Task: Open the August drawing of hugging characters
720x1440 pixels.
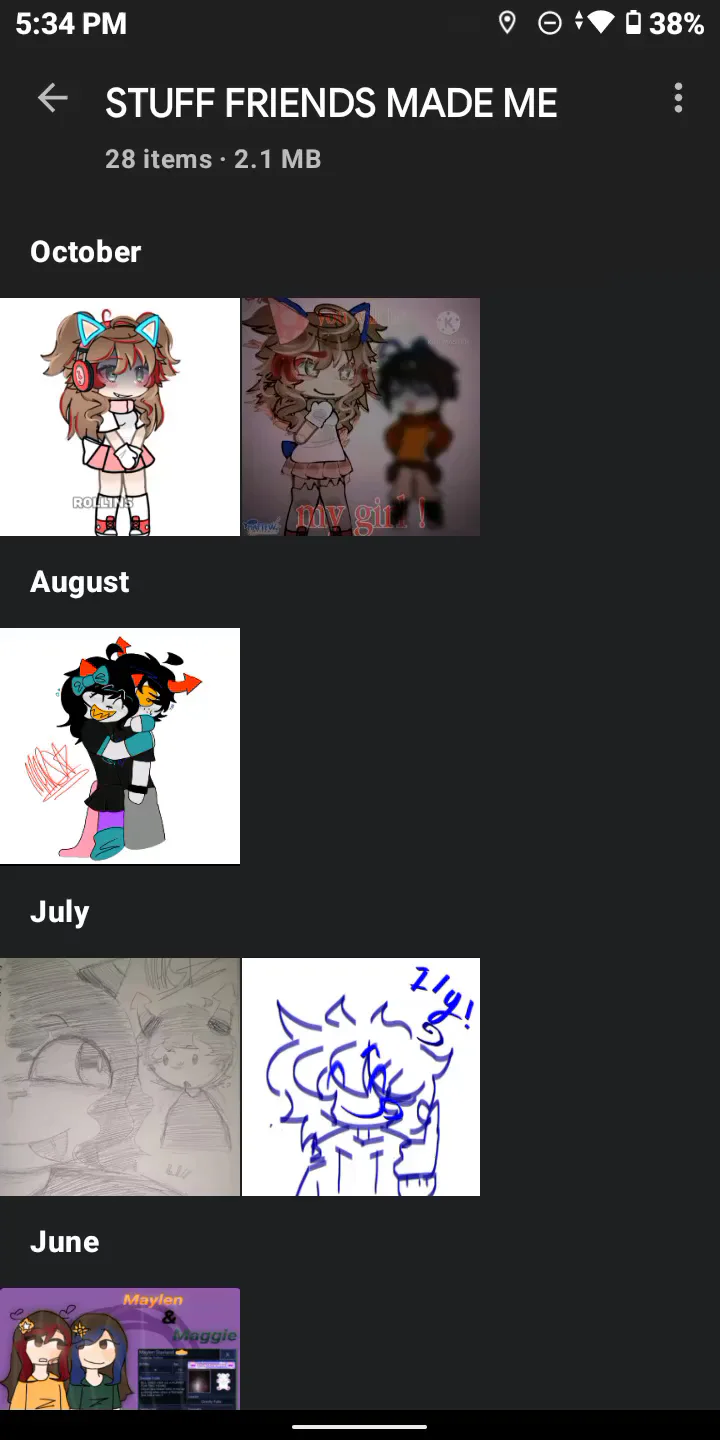Action: point(120,746)
